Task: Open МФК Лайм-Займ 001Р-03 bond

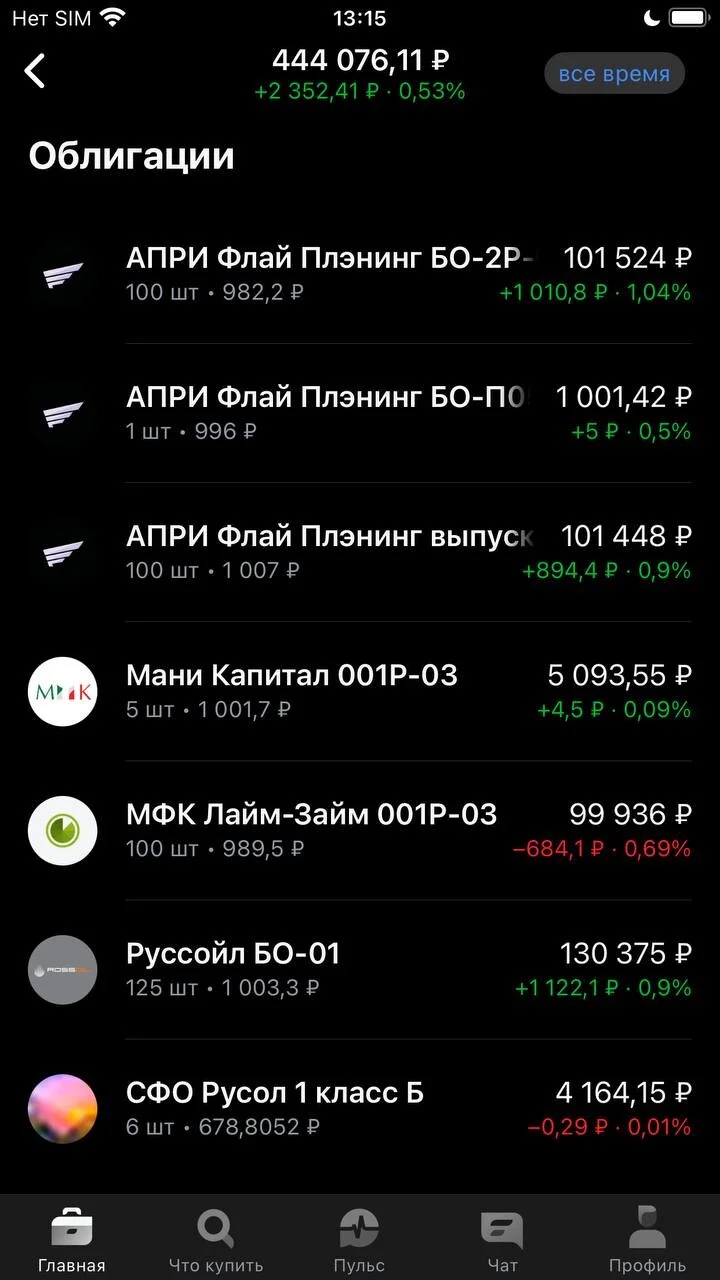Action: pyautogui.click(x=360, y=830)
